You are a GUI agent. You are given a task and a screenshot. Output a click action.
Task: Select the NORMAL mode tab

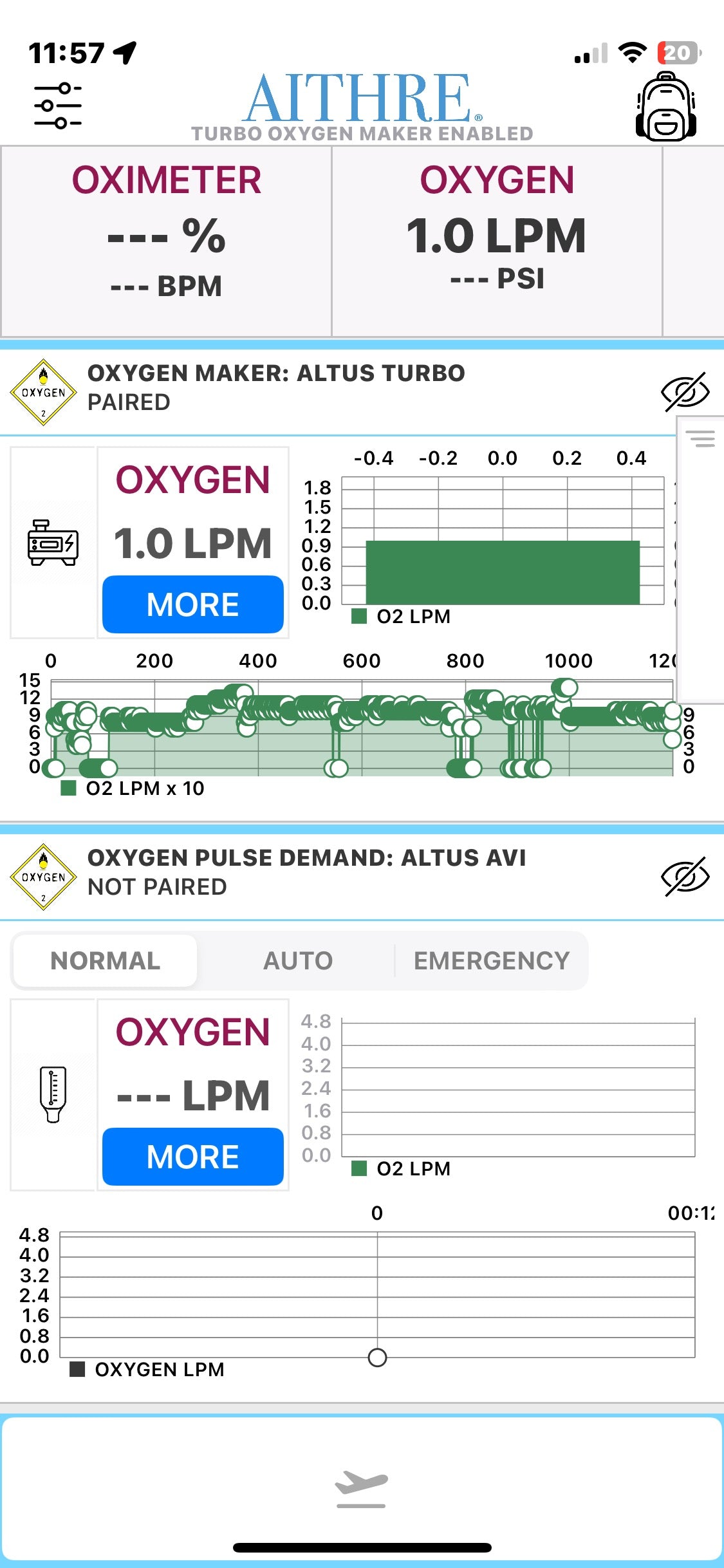point(104,960)
